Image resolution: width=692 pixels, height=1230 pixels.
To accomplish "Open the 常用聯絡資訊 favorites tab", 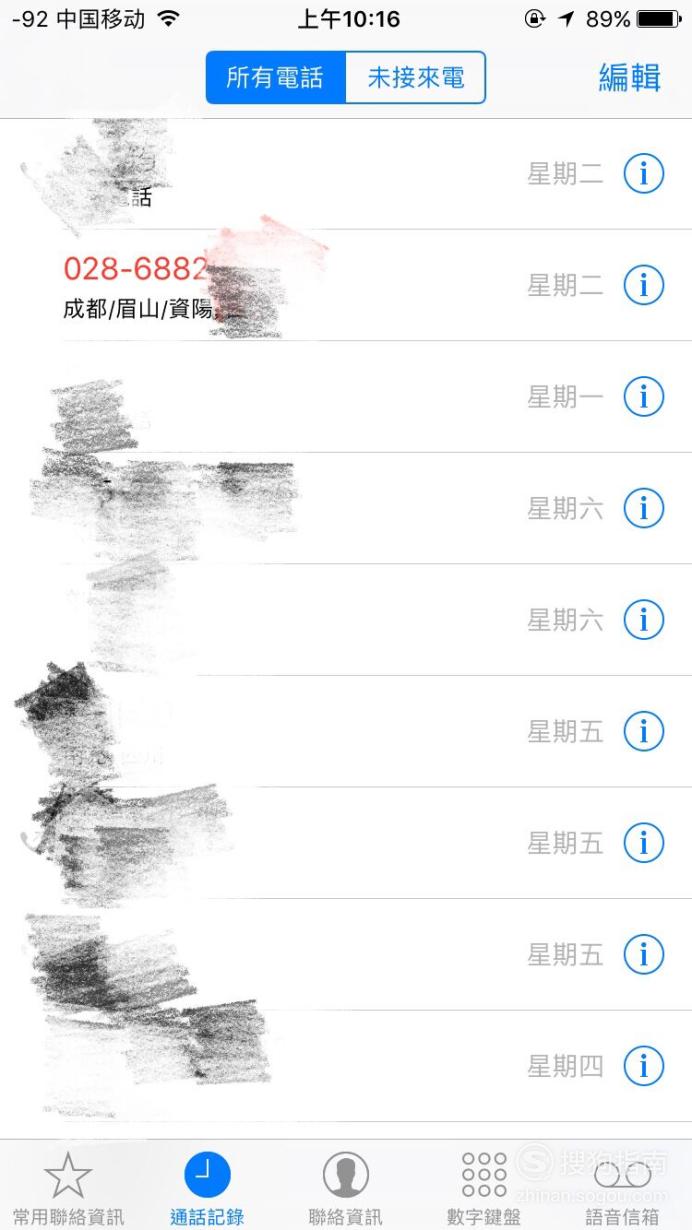I will (x=68, y=1187).
